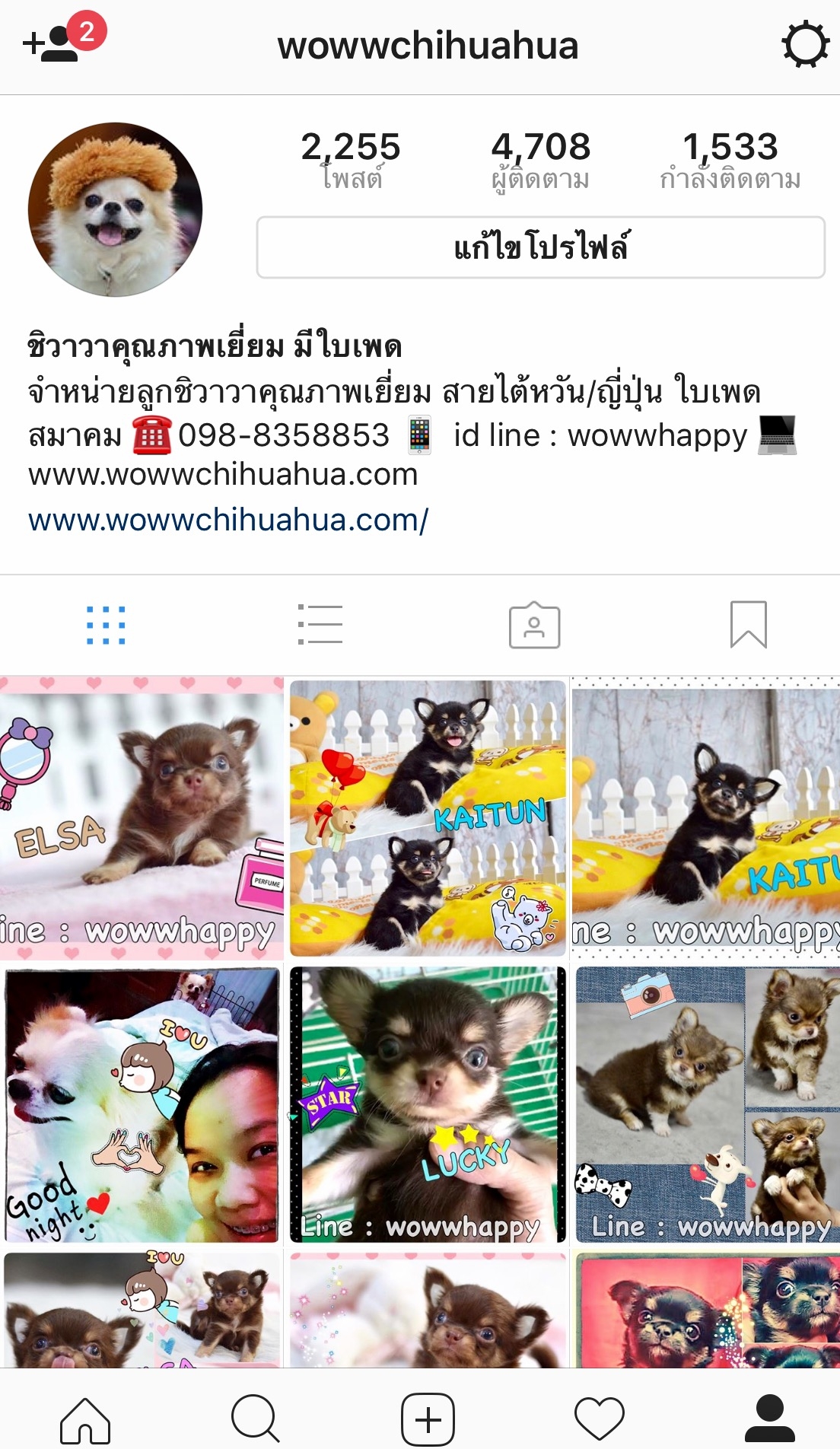The image size is (840, 1449).
Task: Switch to the list view tab
Action: pyautogui.click(x=320, y=626)
